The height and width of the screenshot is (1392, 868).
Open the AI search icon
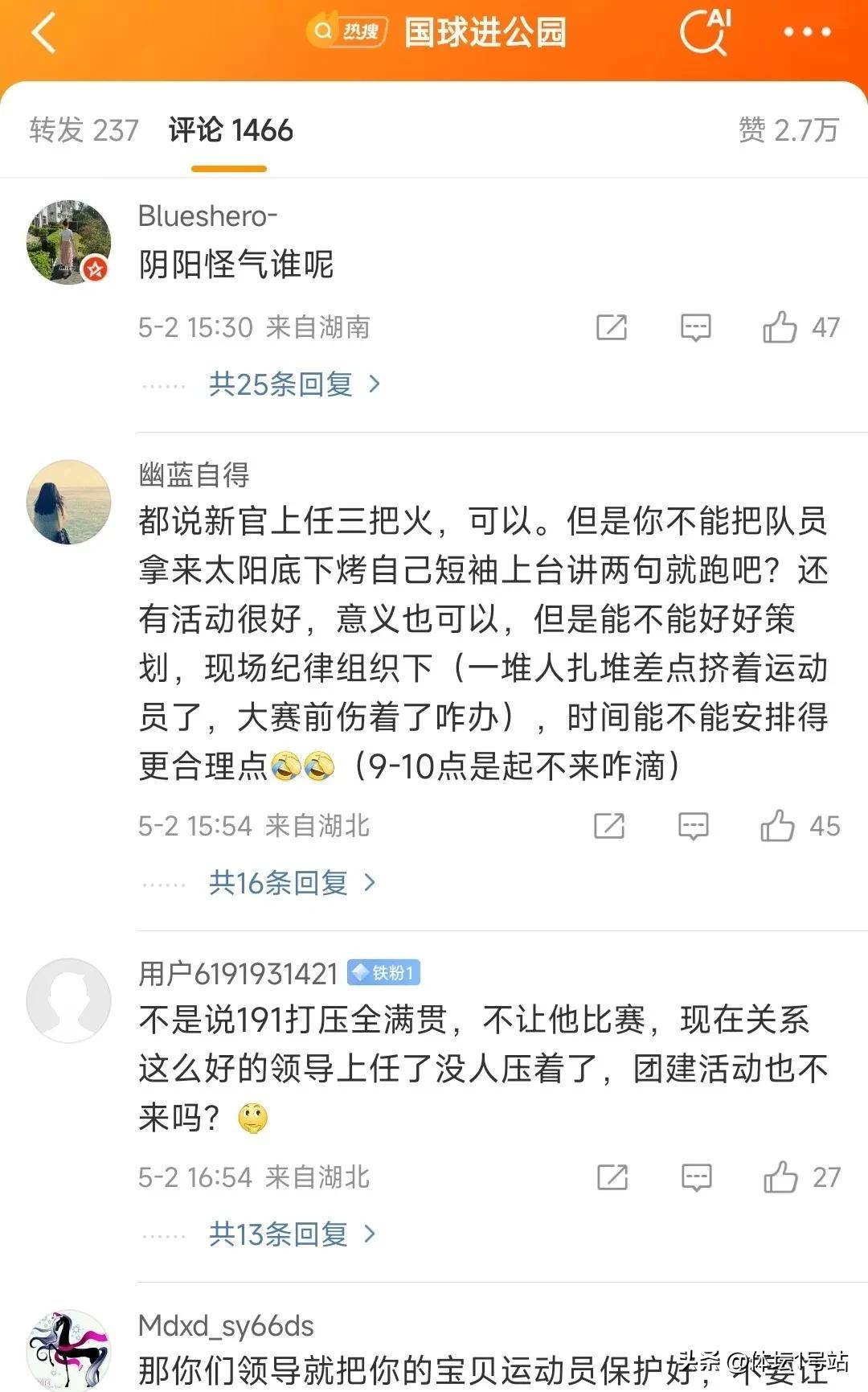[x=705, y=33]
